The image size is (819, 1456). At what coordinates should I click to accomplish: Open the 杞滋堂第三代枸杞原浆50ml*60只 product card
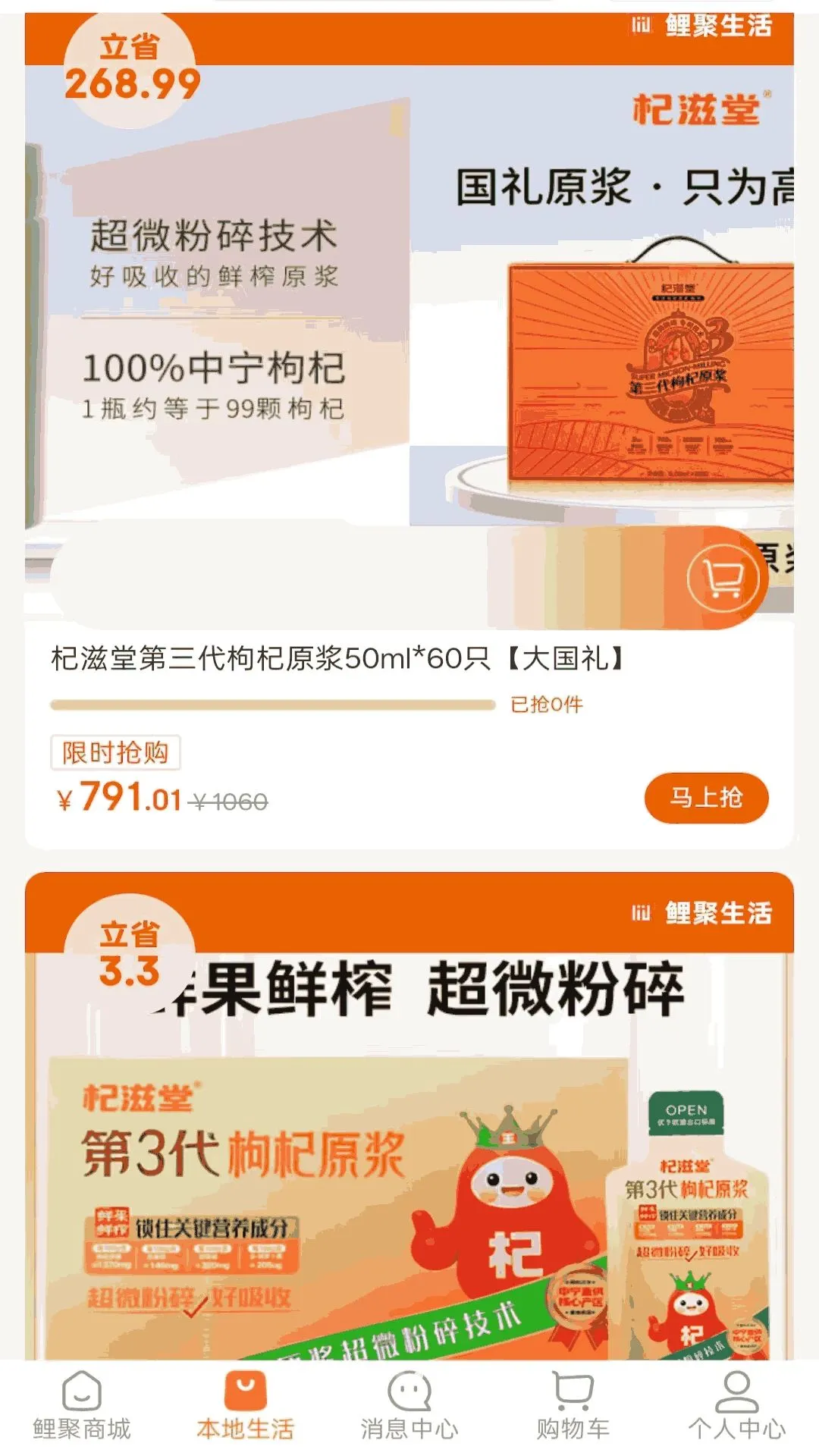(x=409, y=431)
